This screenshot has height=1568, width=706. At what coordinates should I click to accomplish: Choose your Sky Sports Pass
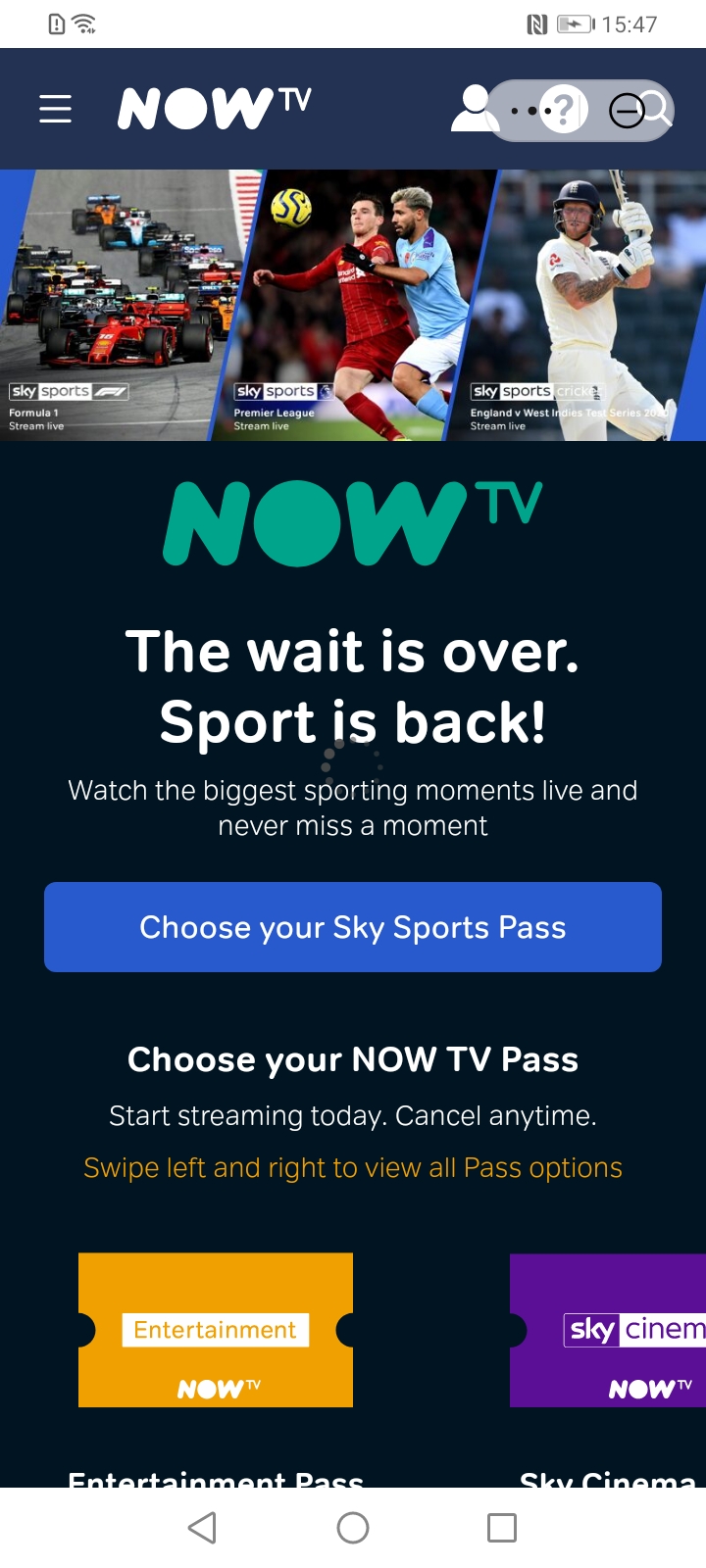[x=353, y=927]
